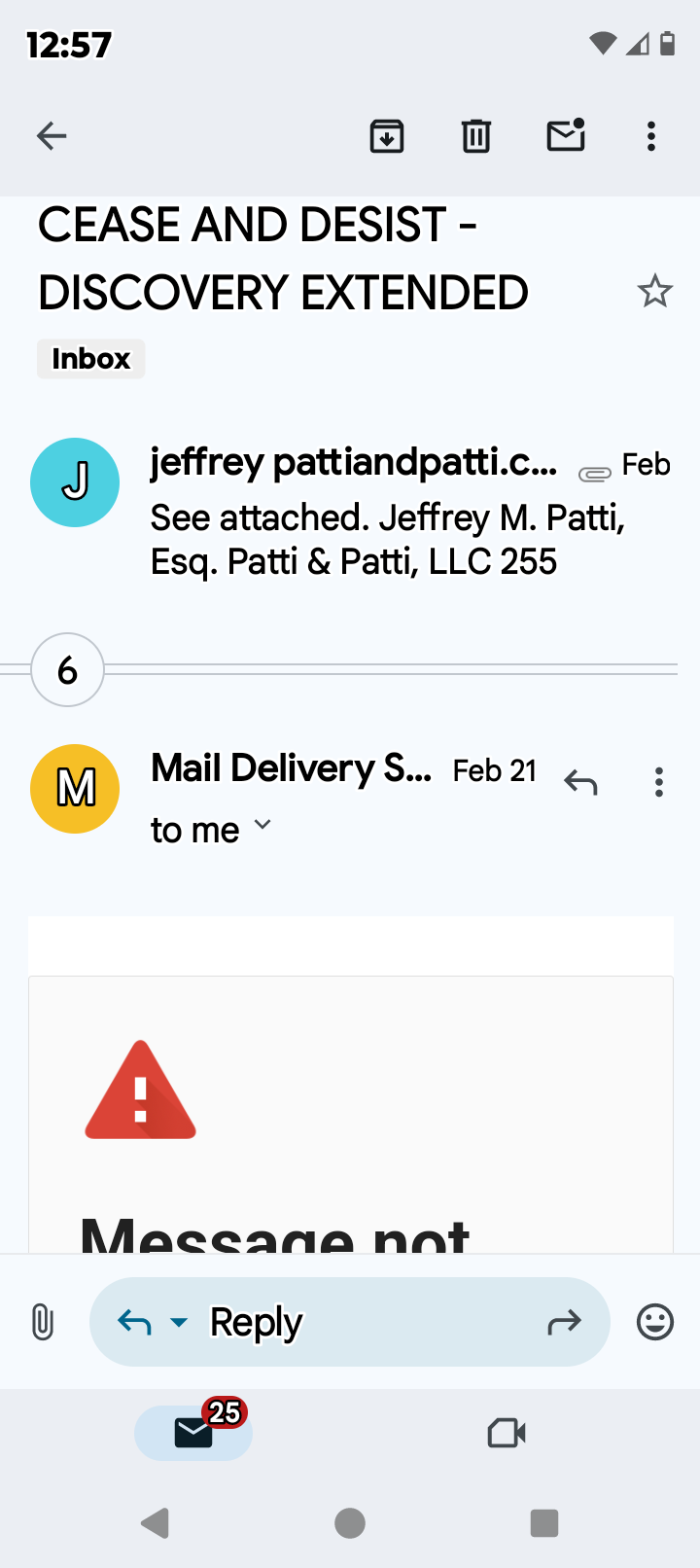Forward this email with the arrow icon

tap(564, 1322)
